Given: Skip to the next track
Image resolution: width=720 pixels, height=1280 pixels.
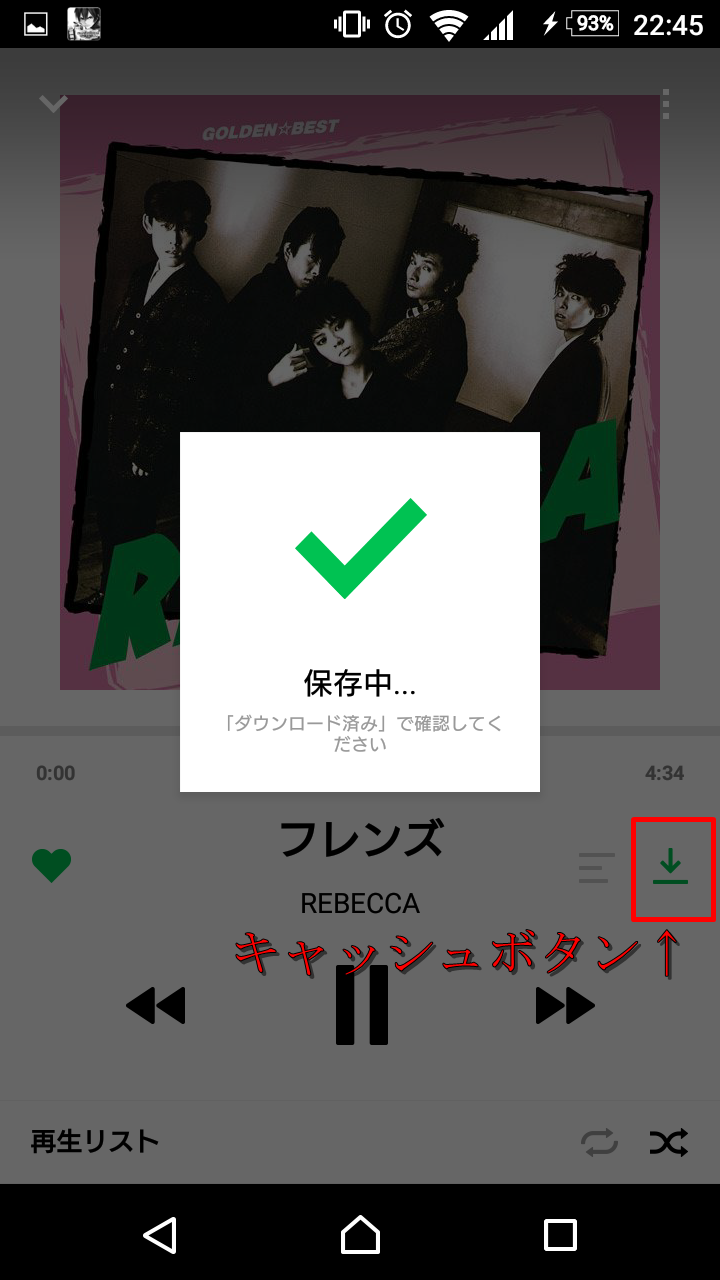Looking at the screenshot, I should click(x=565, y=1005).
